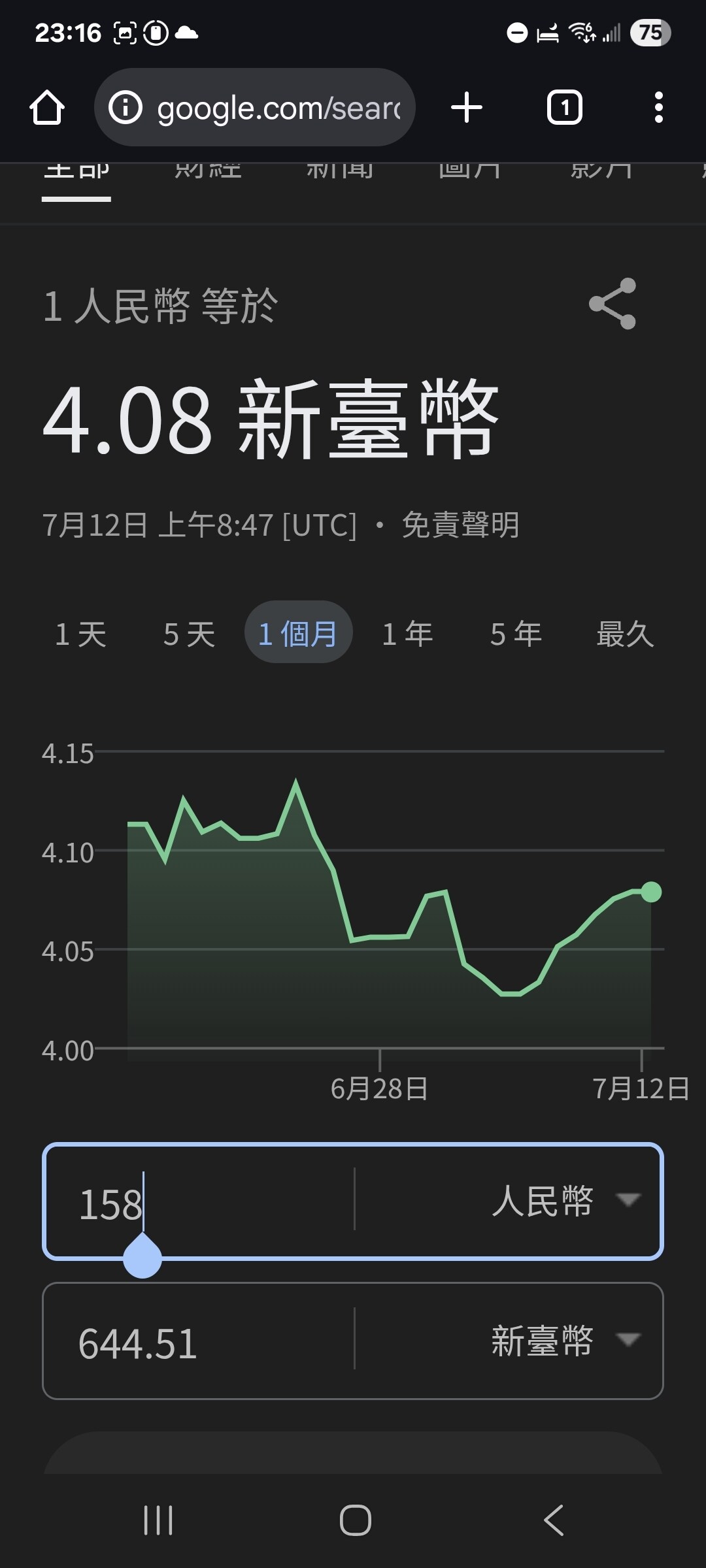Image resolution: width=706 pixels, height=1568 pixels.
Task: Open a new tab with the plus icon
Action: coord(465,107)
